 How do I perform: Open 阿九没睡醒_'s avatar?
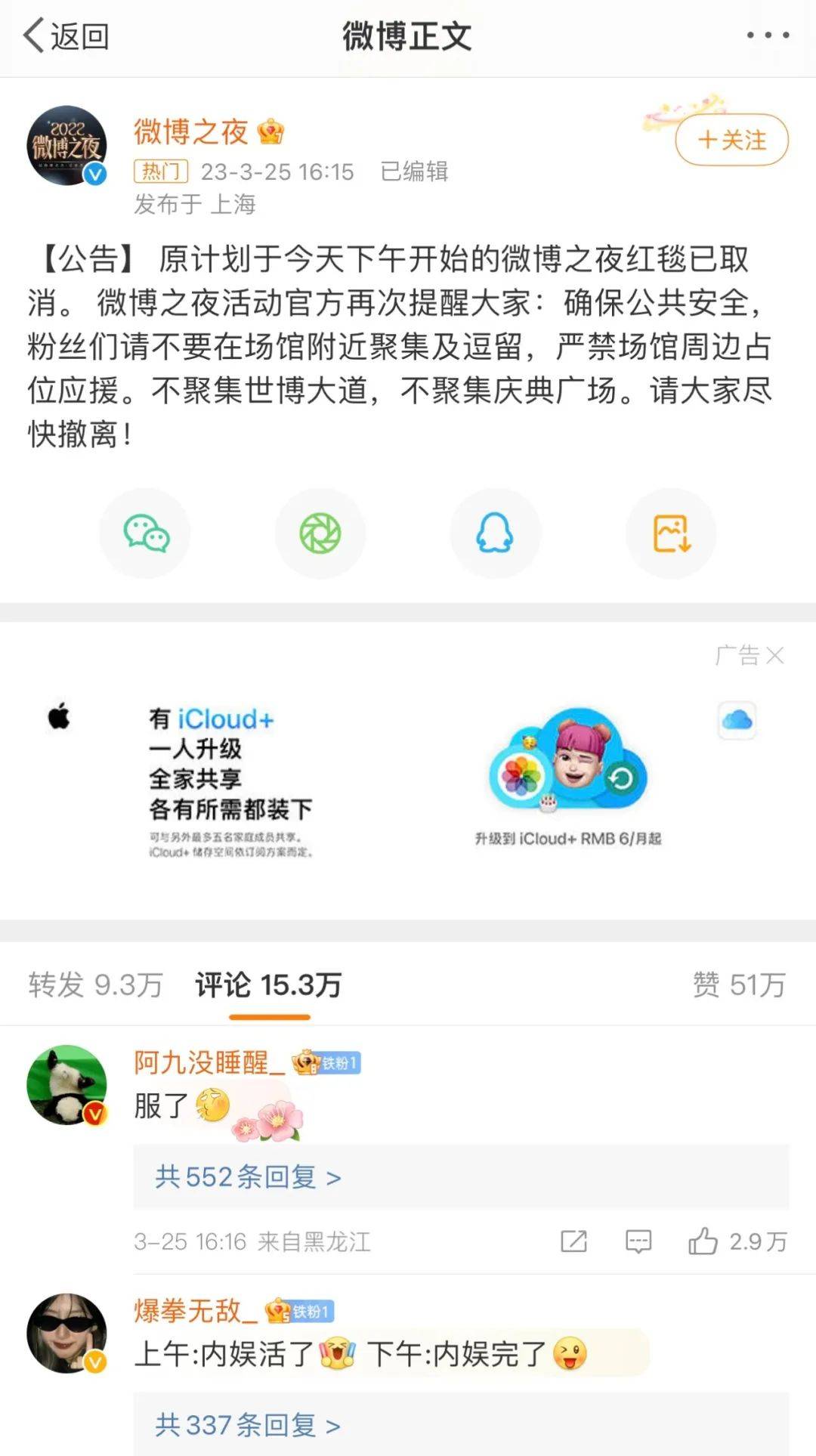pos(66,1085)
